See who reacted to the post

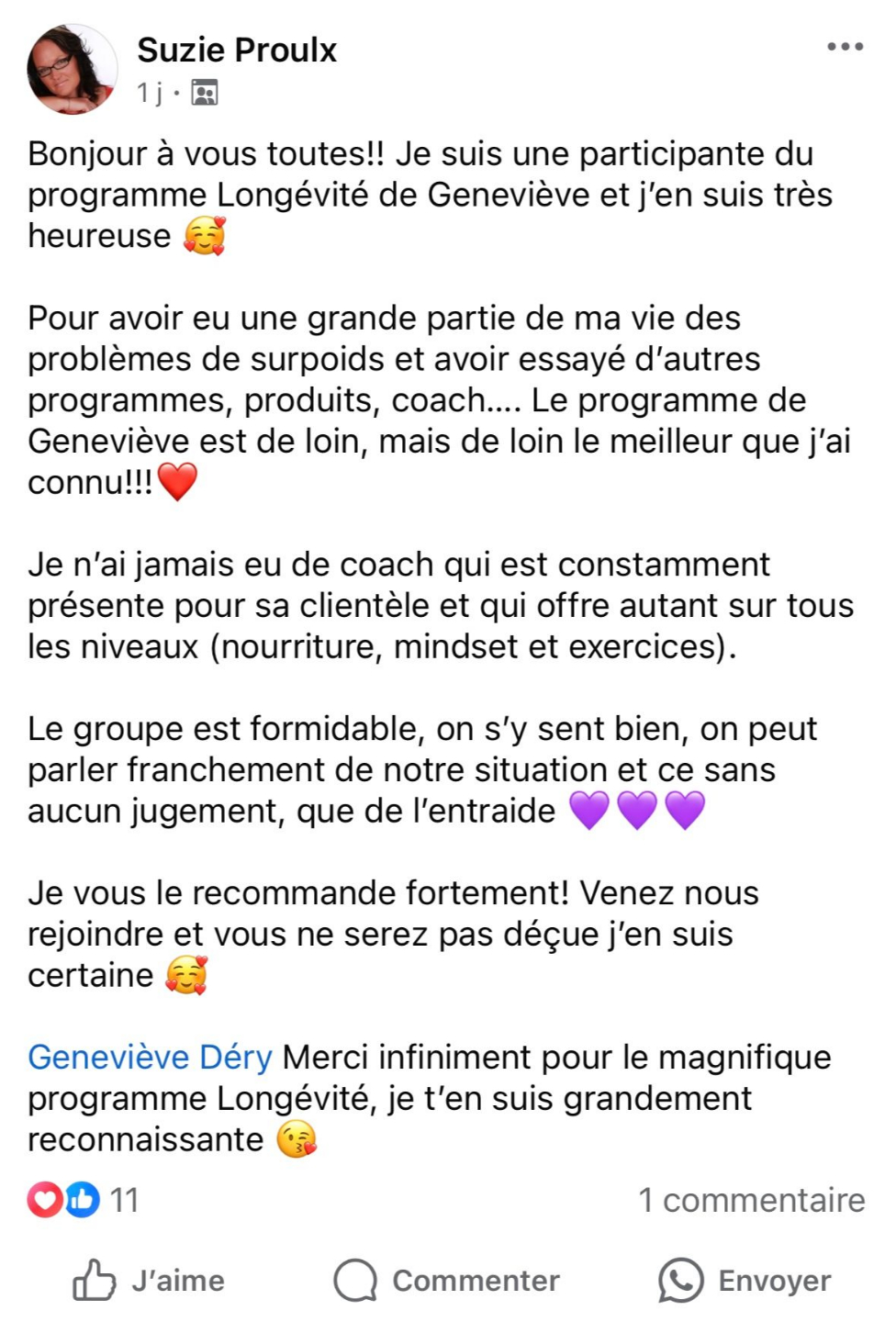click(82, 1200)
